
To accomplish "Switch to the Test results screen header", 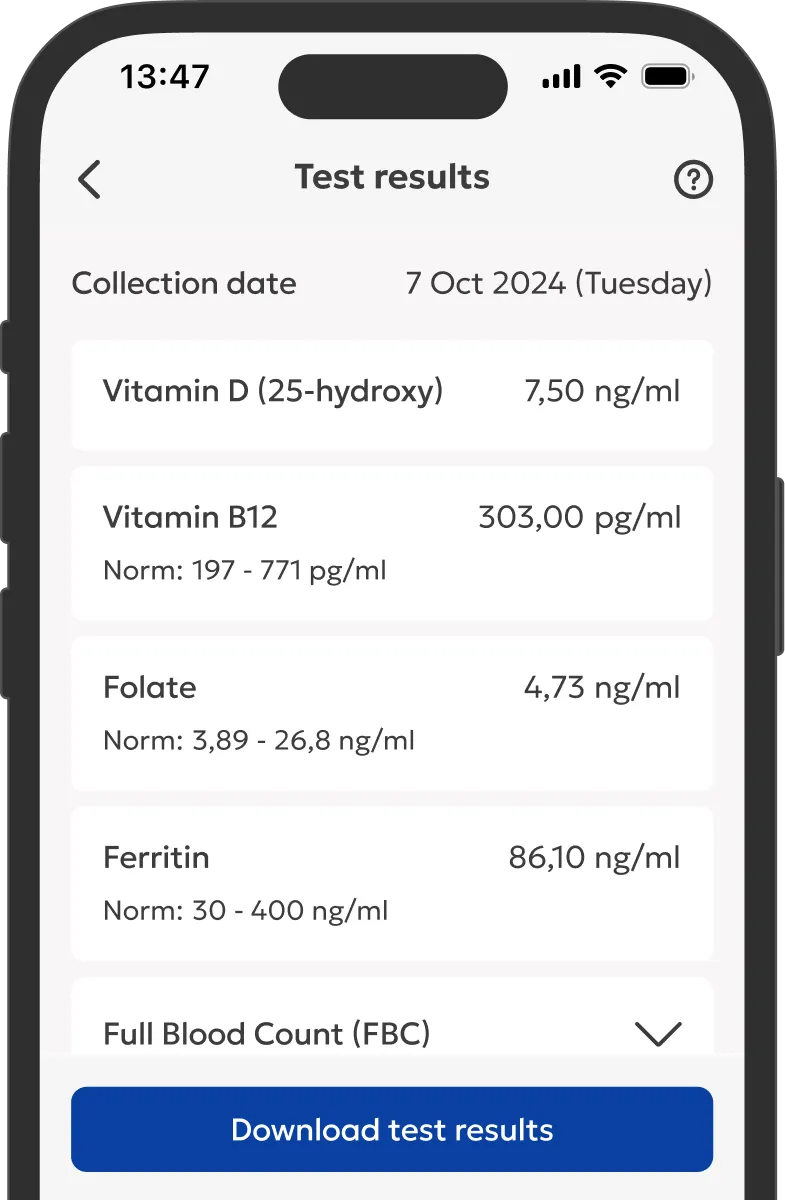I will point(391,177).
